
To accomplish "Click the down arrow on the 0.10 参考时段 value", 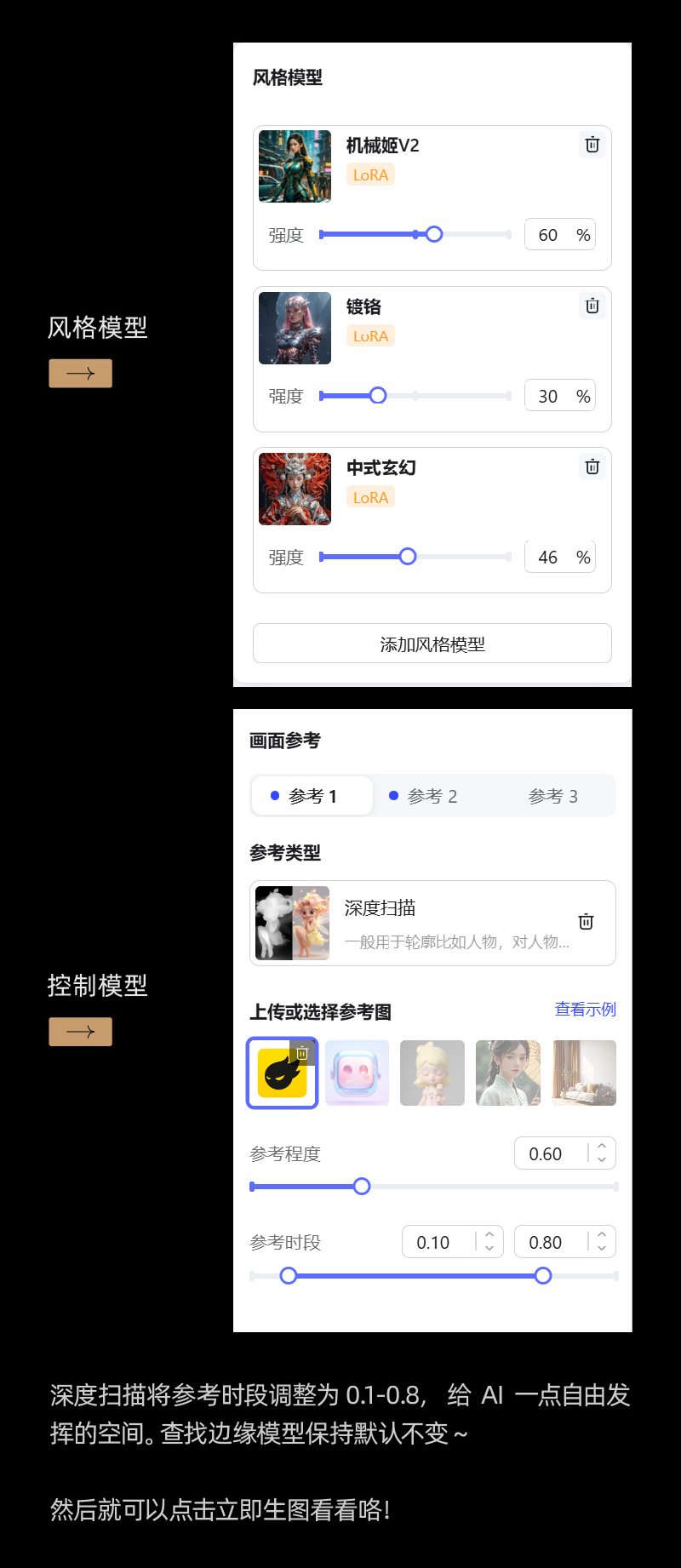I will click(x=489, y=1248).
